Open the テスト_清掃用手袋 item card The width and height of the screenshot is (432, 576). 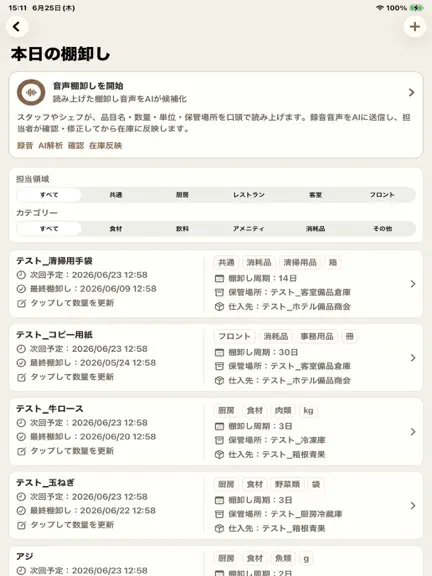(x=216, y=284)
